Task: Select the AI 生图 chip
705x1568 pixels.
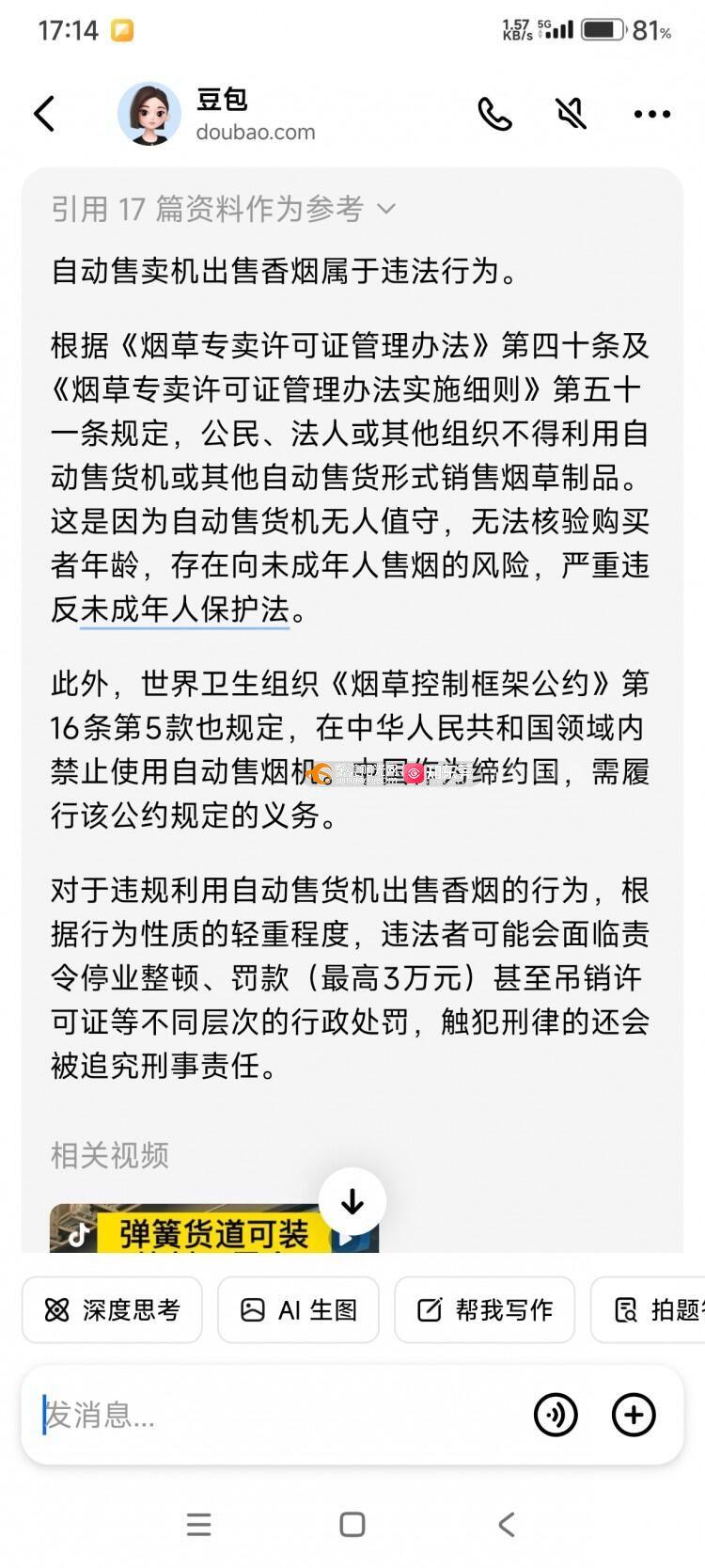Action: [x=298, y=1309]
